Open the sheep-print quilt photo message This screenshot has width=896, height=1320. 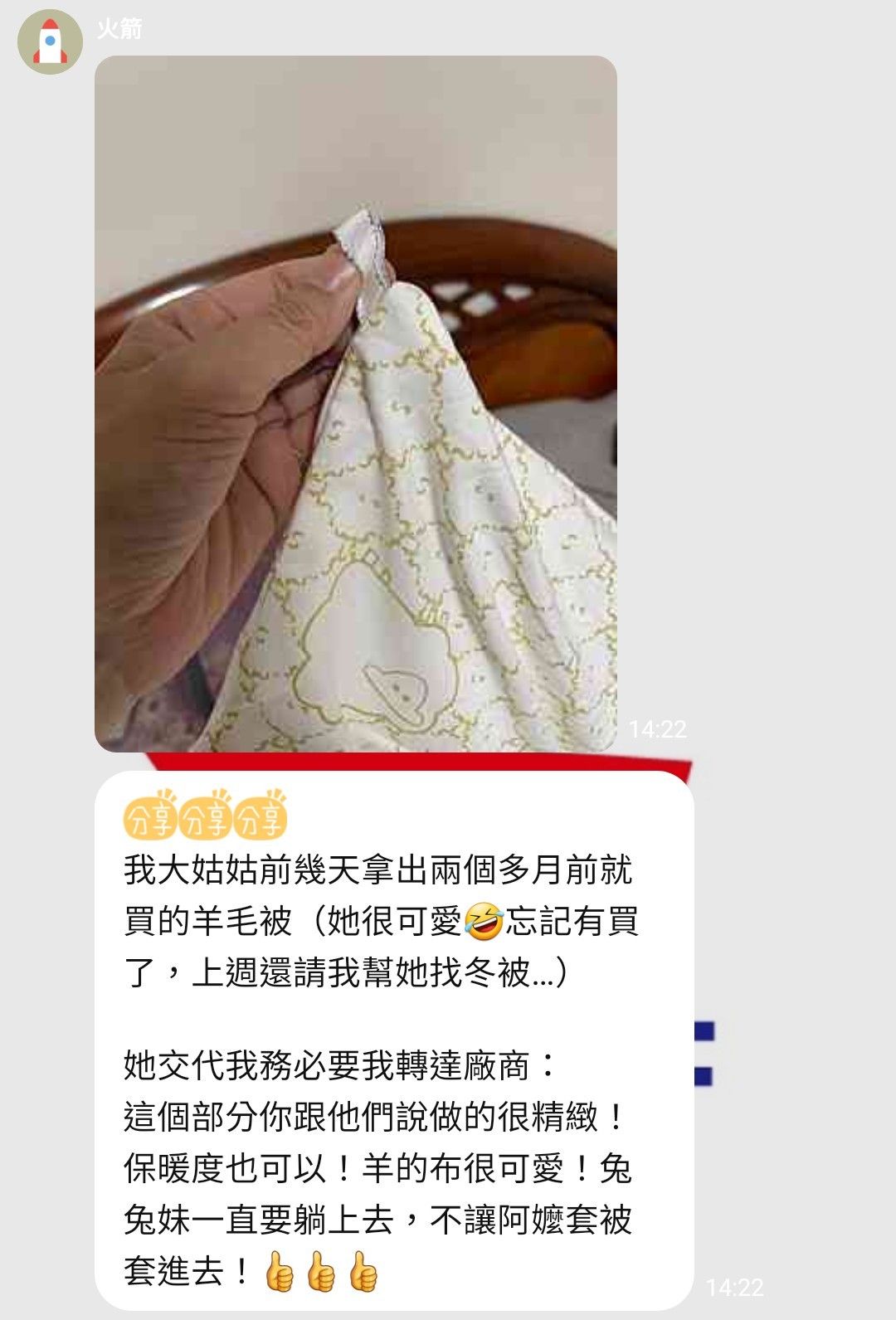point(355,403)
